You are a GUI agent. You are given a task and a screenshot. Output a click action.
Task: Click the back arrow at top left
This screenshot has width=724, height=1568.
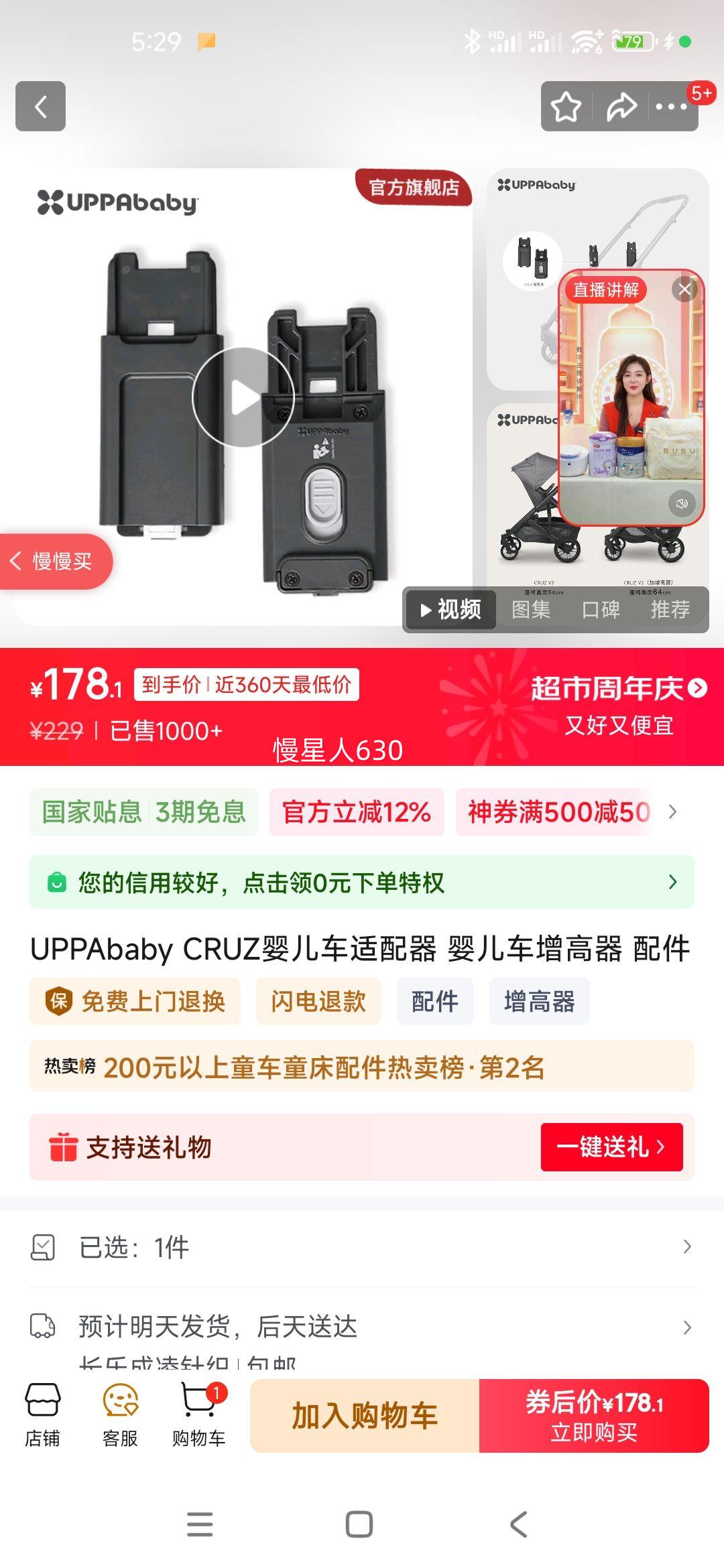coord(40,107)
